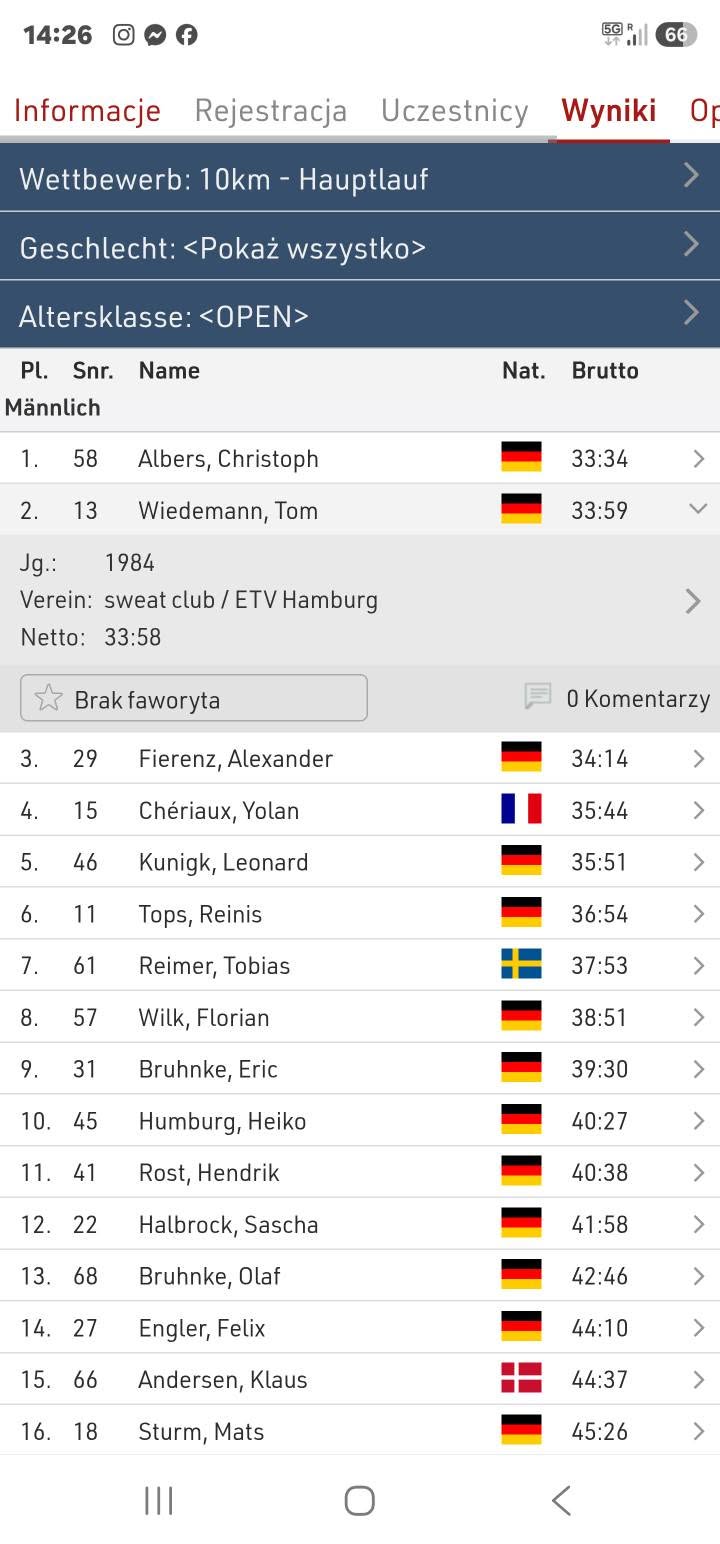Show details for Andersen, Klaus
This screenshot has width=720, height=1544.
[x=360, y=1379]
